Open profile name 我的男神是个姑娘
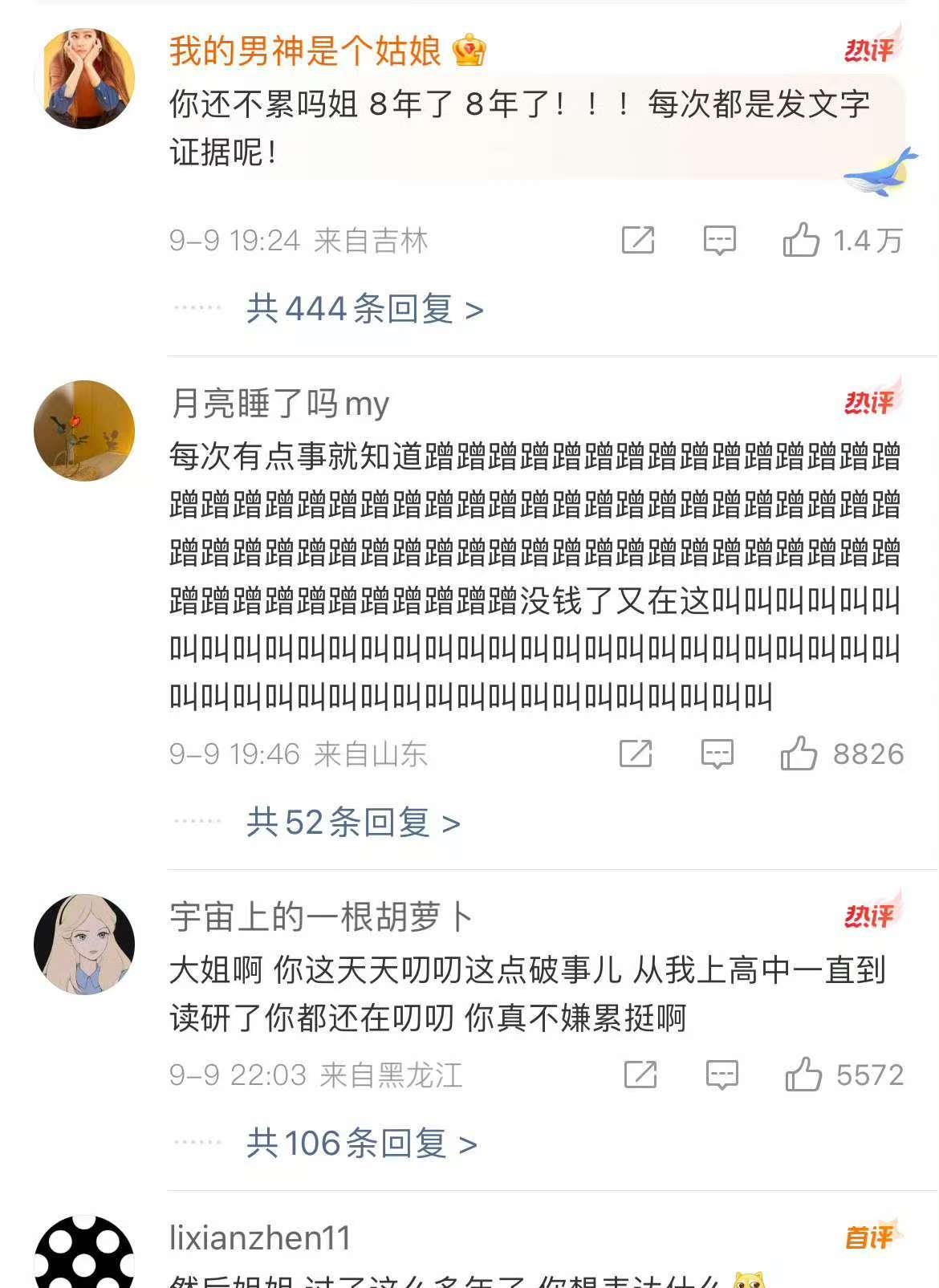Image resolution: width=939 pixels, height=1288 pixels. point(305,51)
